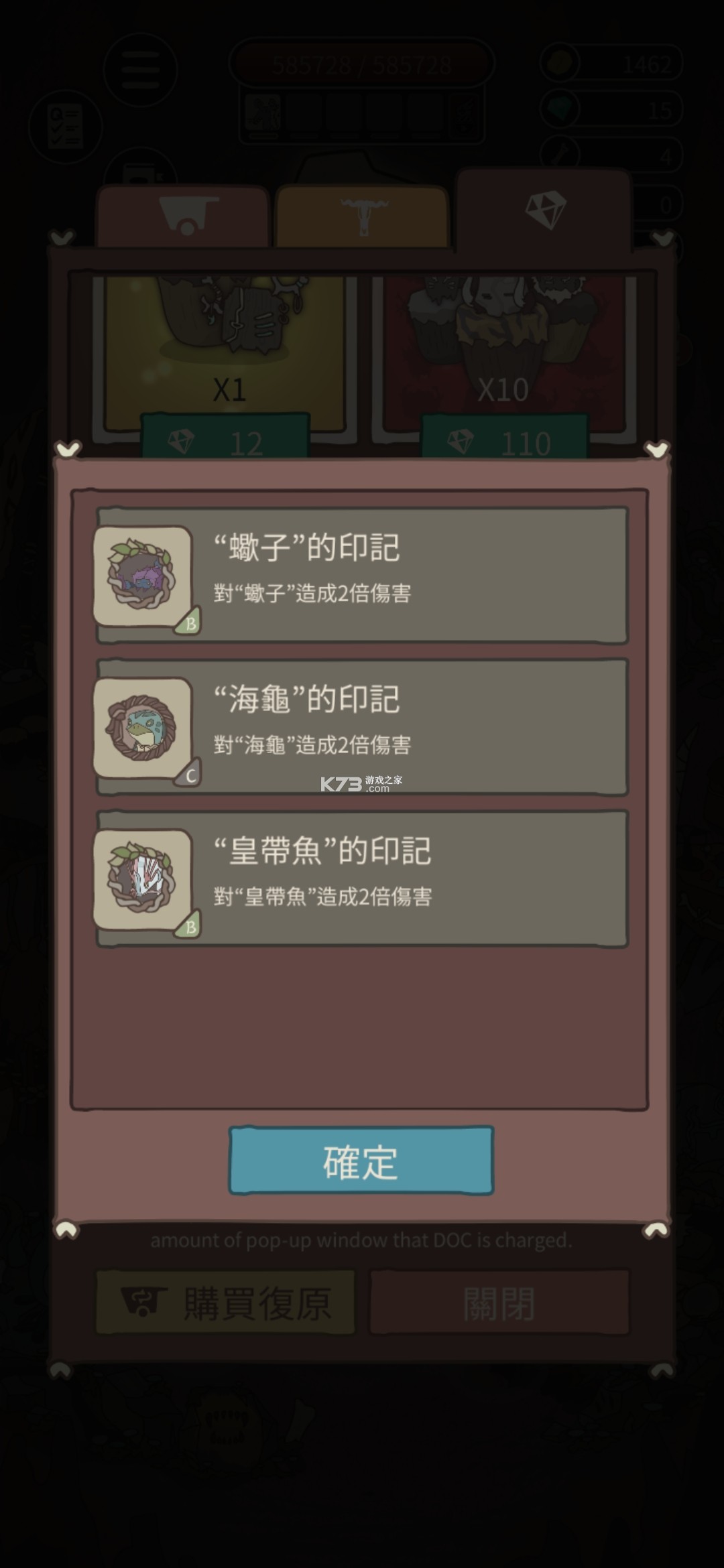Select the "蠍子"的印記 reward row

click(362, 575)
